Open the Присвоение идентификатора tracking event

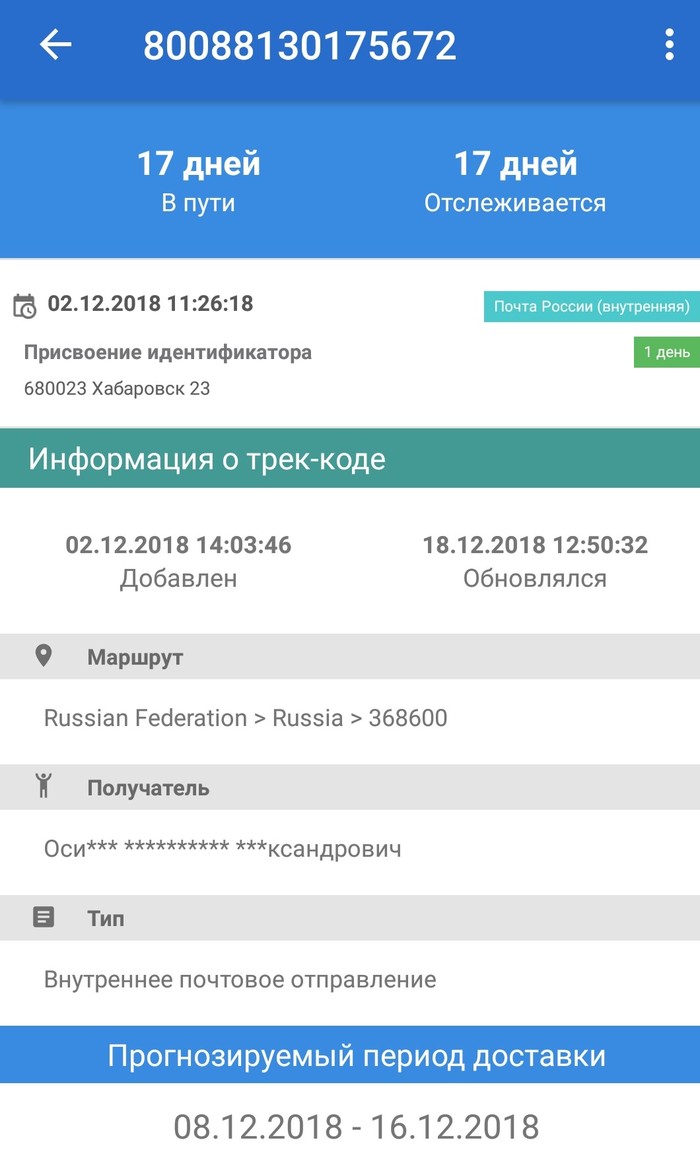[168, 353]
